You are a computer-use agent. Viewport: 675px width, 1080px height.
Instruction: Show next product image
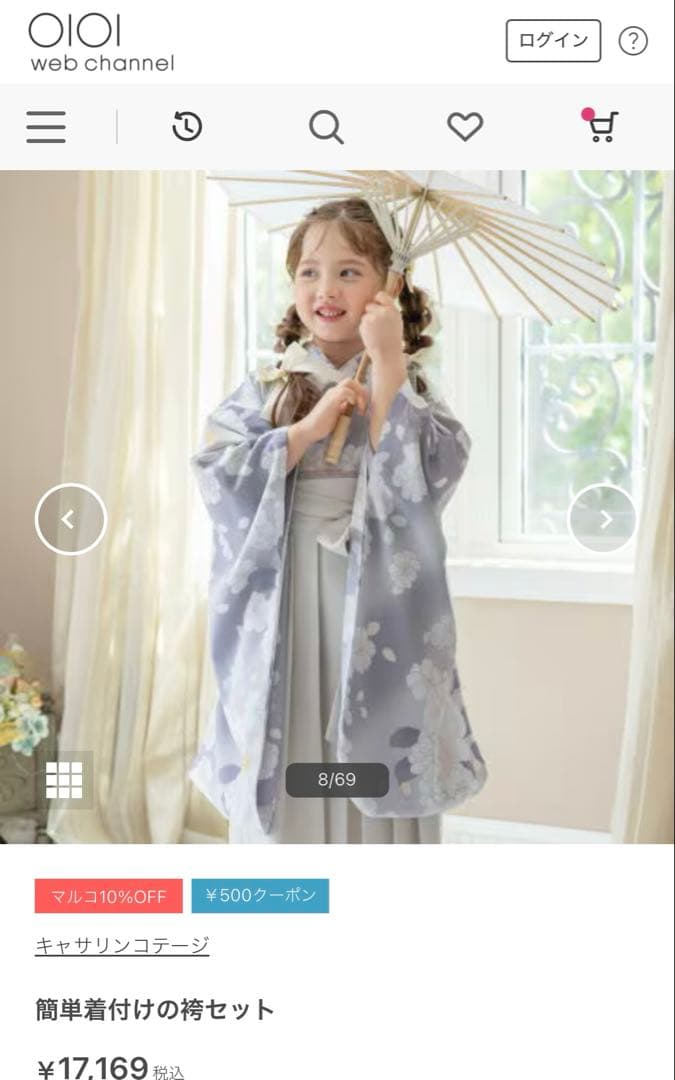(x=603, y=519)
